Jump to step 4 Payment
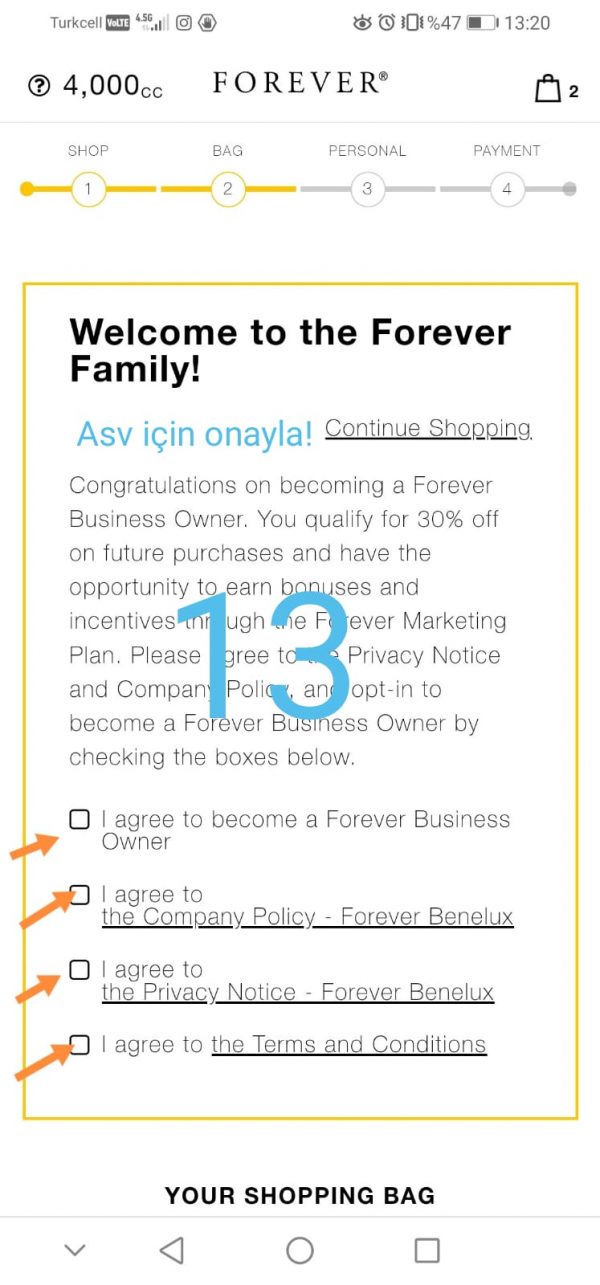Viewport: 600px width, 1285px height. point(507,189)
